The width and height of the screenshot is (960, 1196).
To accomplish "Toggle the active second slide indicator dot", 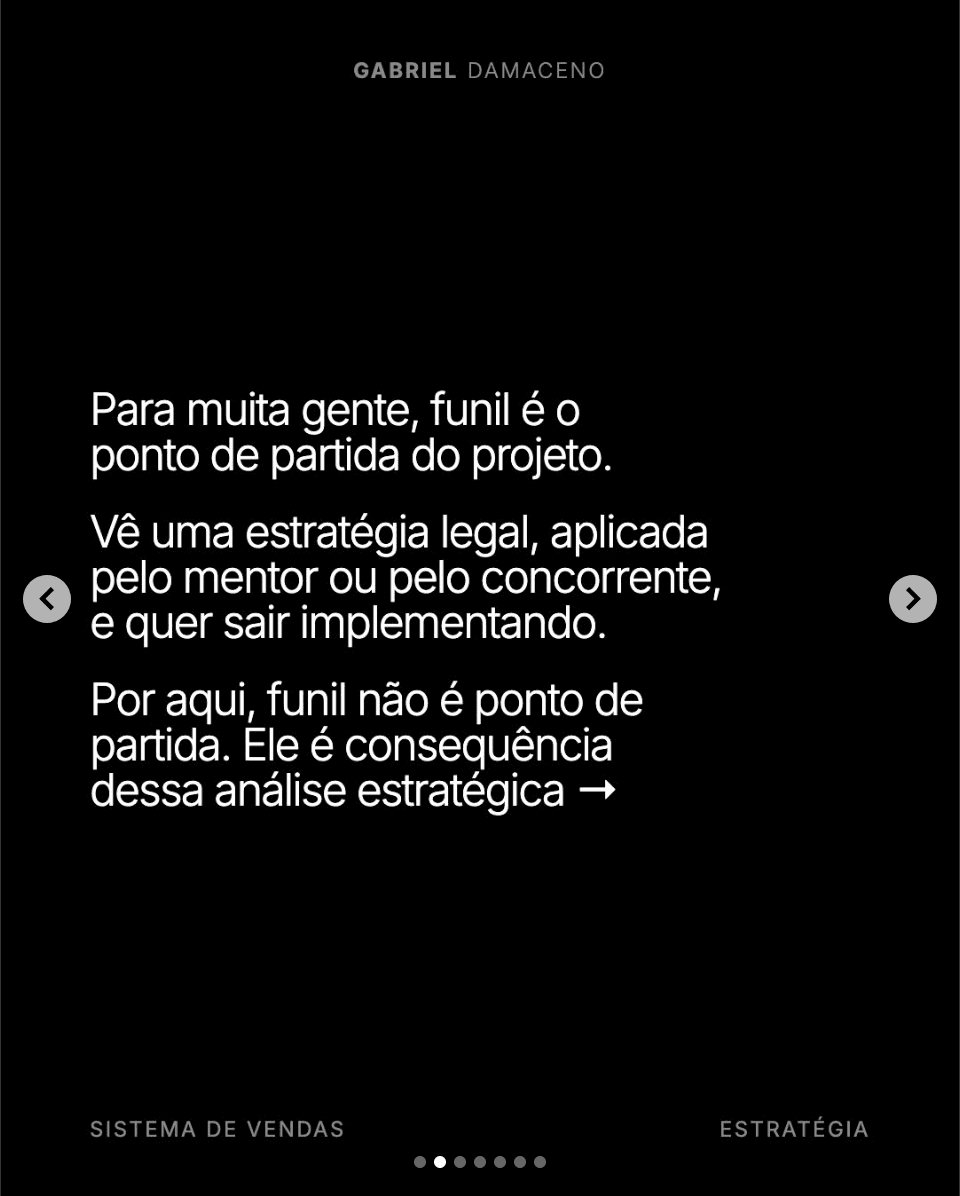I will coord(437,1161).
